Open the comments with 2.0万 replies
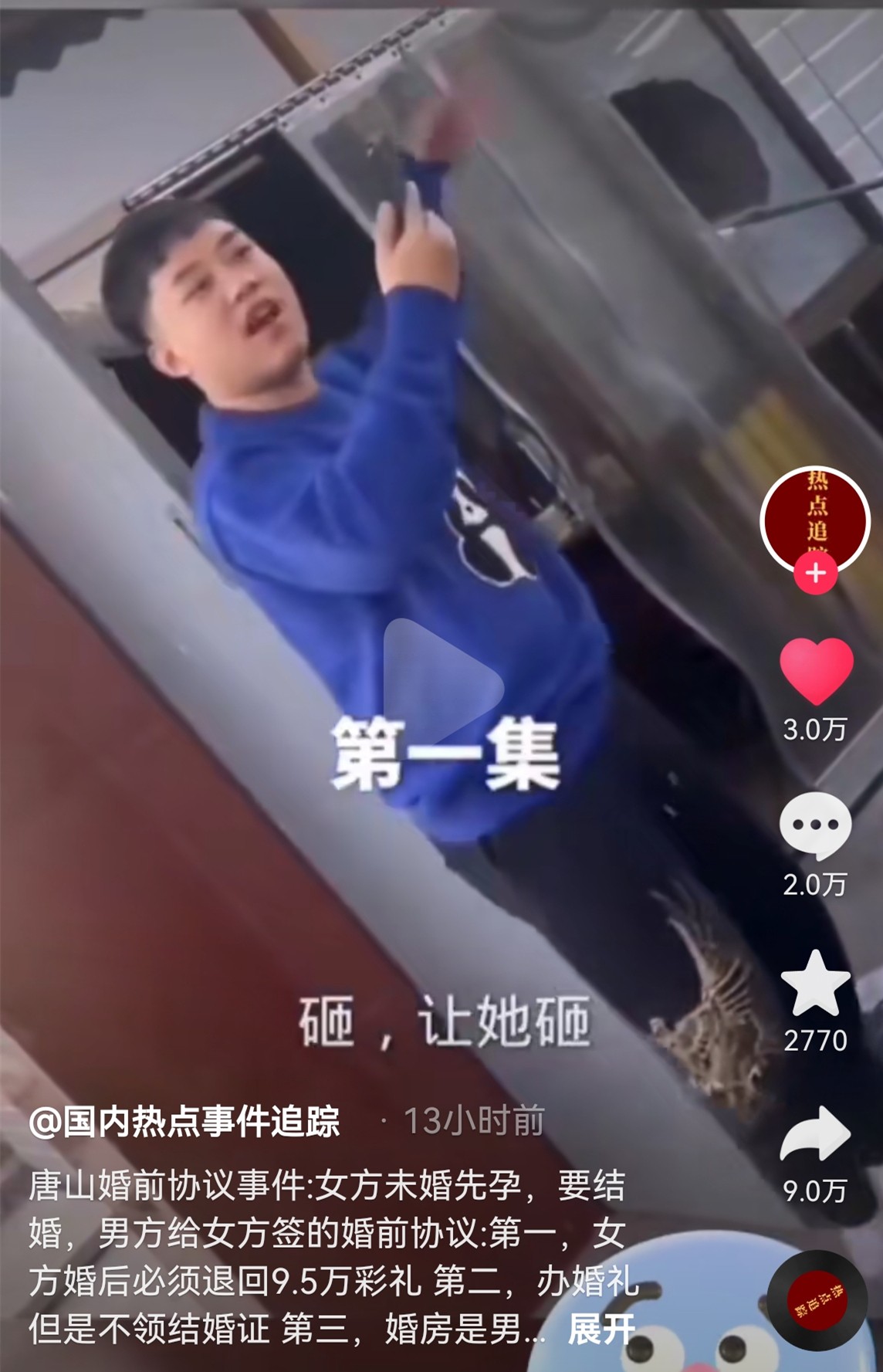This screenshot has height=1372, width=883. pyautogui.click(x=816, y=825)
